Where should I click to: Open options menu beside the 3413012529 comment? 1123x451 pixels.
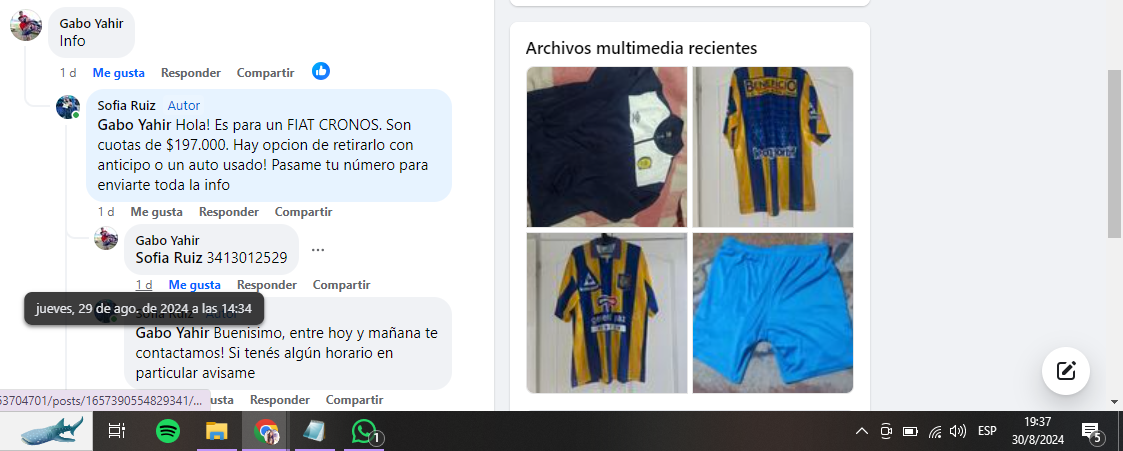coord(318,250)
